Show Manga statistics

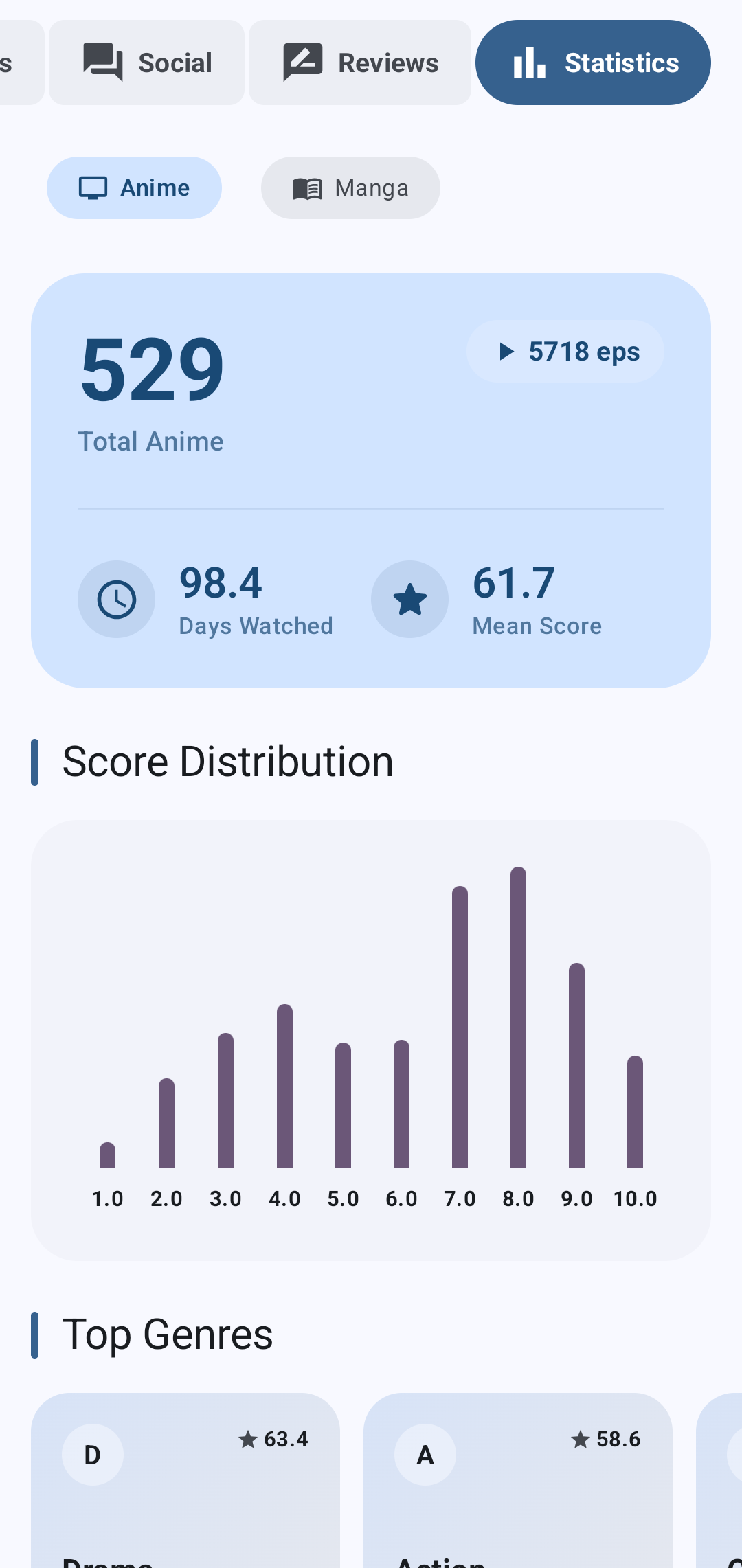tap(350, 188)
